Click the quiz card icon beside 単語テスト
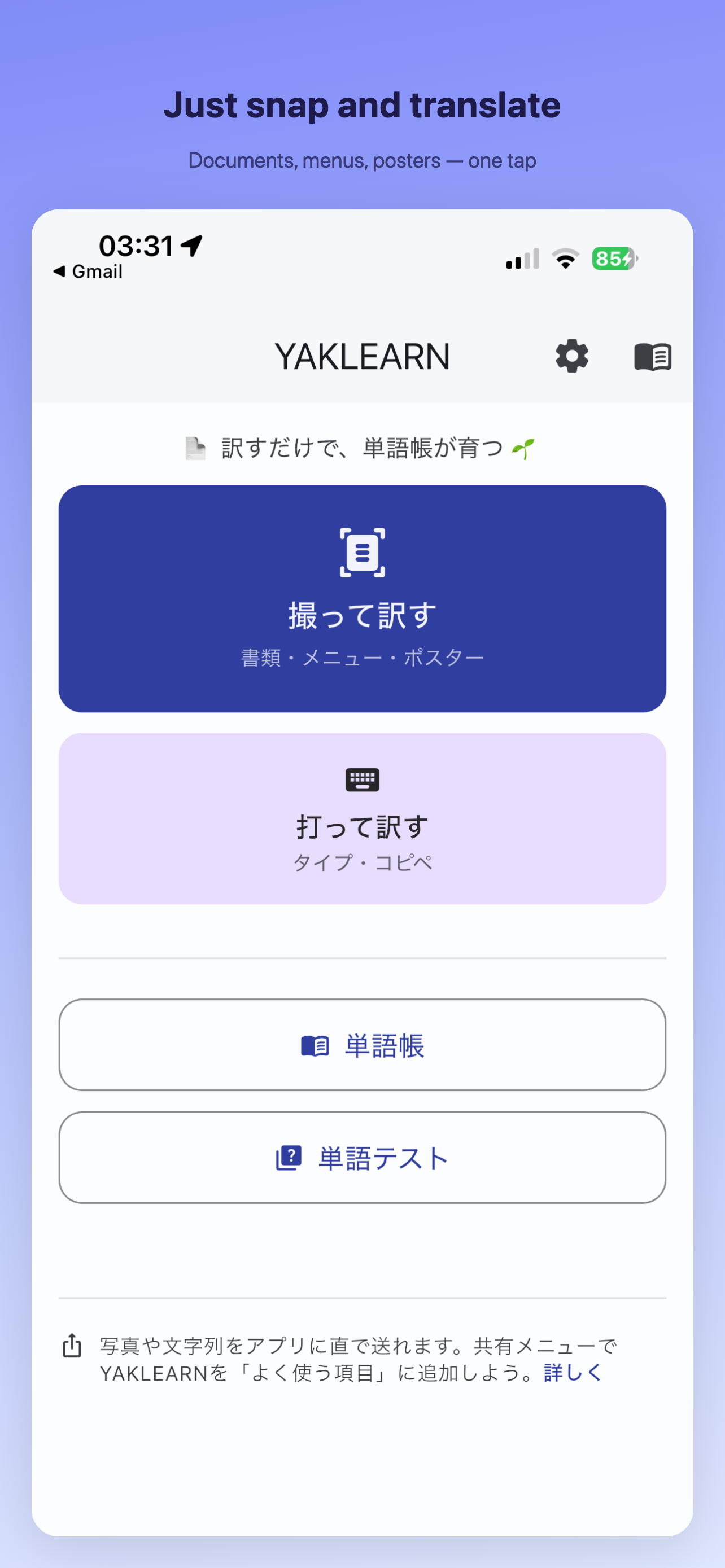 (290, 1158)
